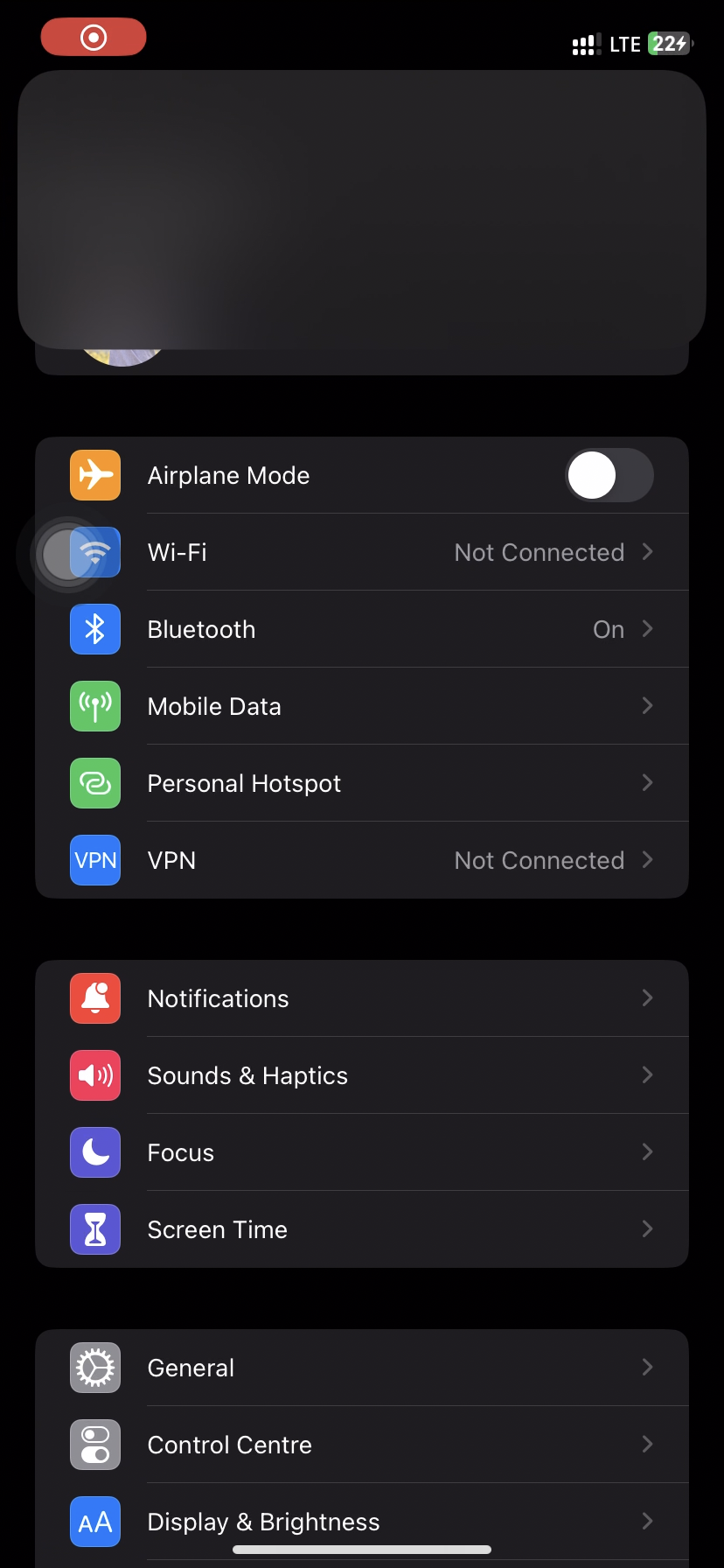The height and width of the screenshot is (1568, 724).
Task: Open Personal Hotspot settings
Action: 361,783
